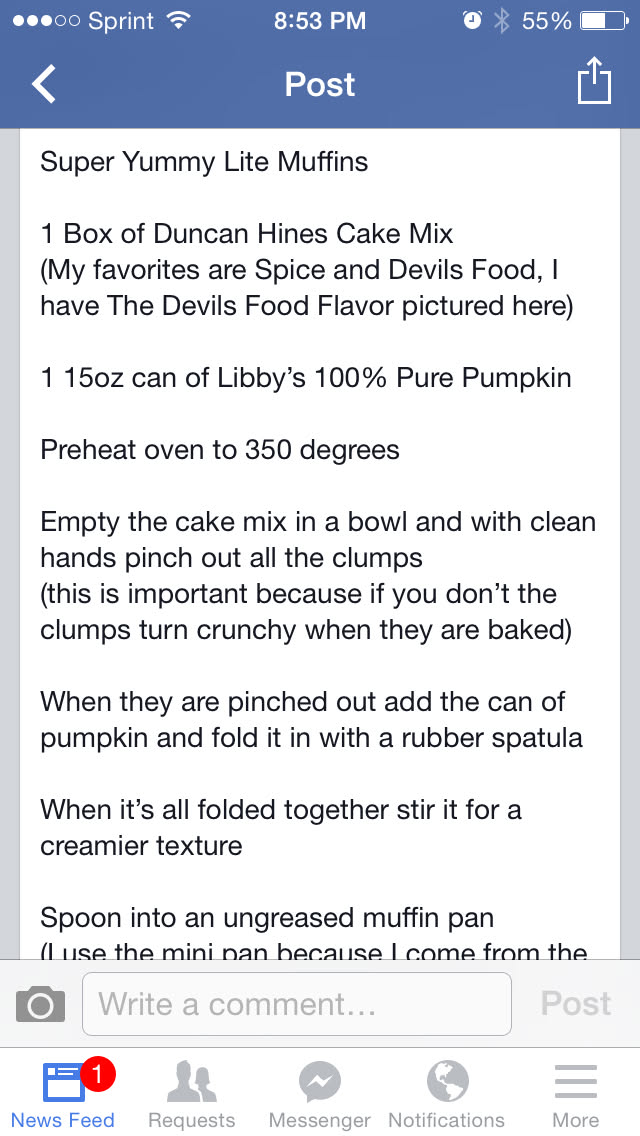Tap the Write a comment field
The width and height of the screenshot is (640, 1136).
[297, 1004]
